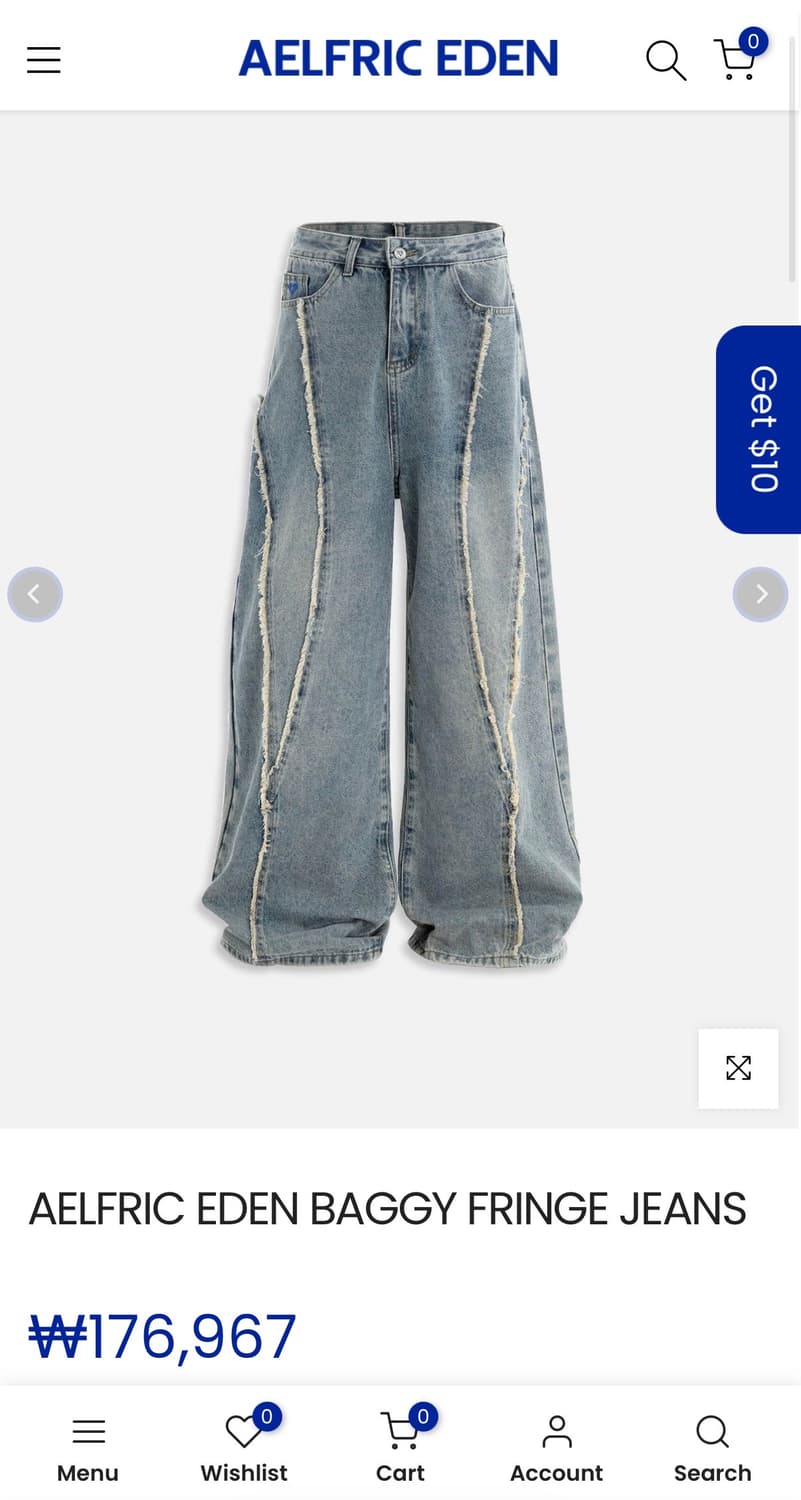Click the search magnifier icon in the header
Screen dimensions: 801x1500
coord(665,60)
